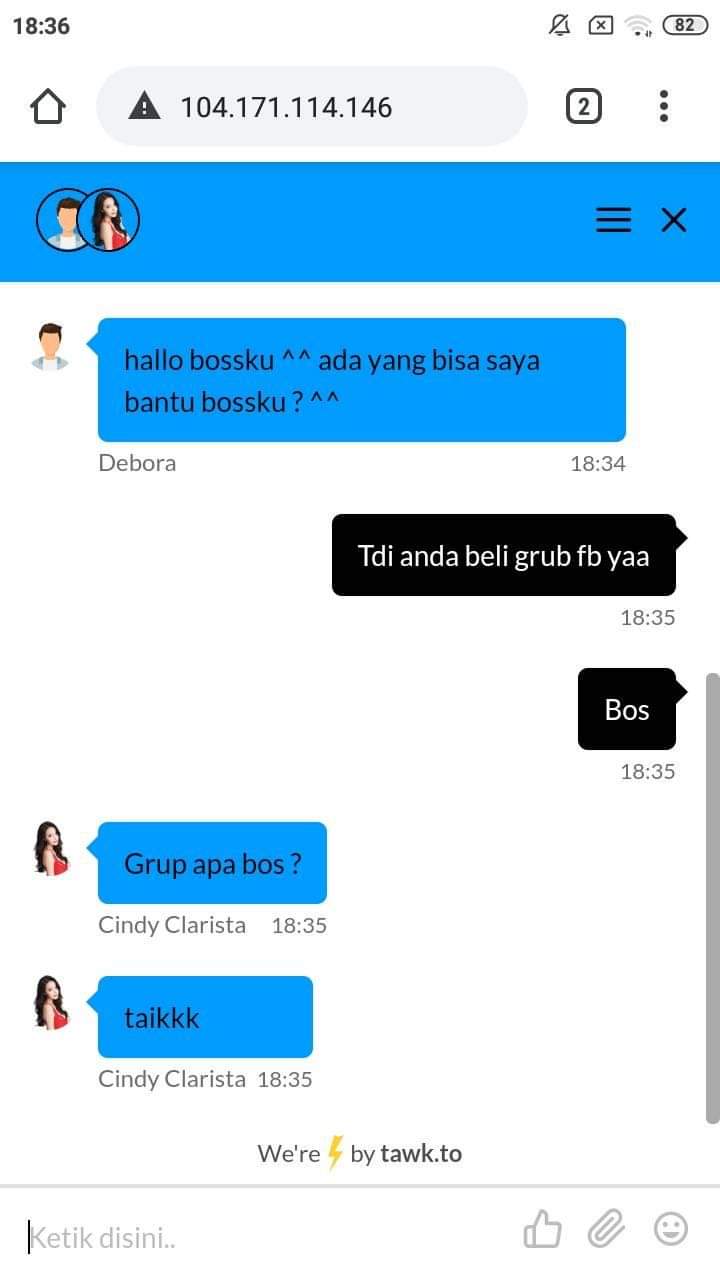
Task: Go to the browser home page
Action: coord(48,106)
